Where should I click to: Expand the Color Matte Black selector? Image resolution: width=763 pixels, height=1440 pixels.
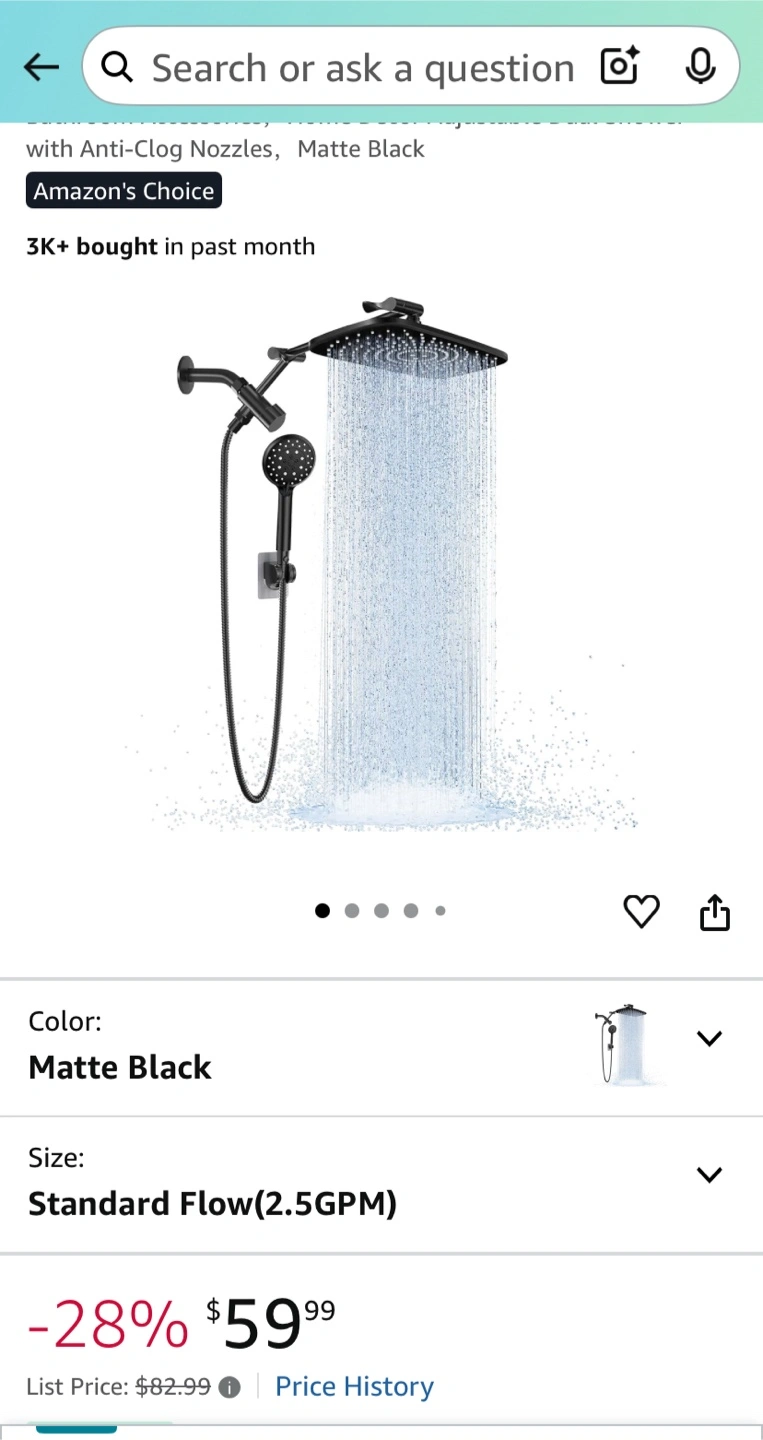click(708, 1039)
